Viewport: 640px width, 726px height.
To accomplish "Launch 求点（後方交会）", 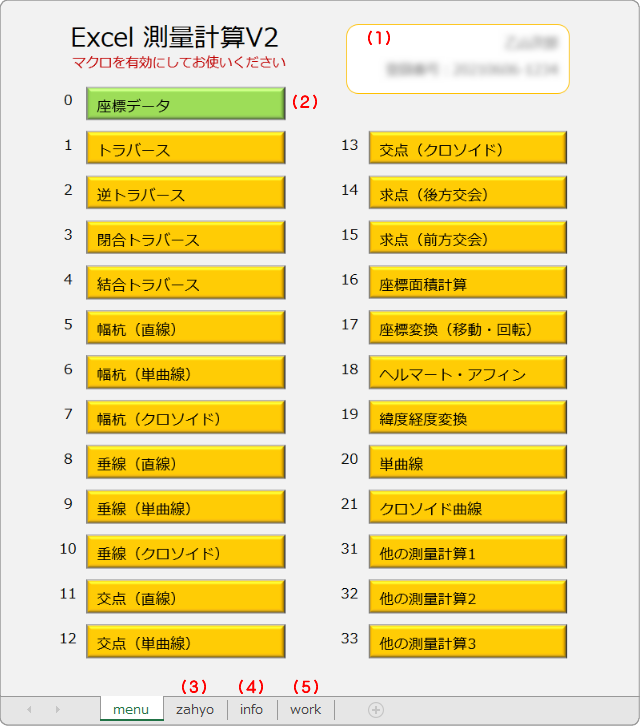I will click(467, 194).
